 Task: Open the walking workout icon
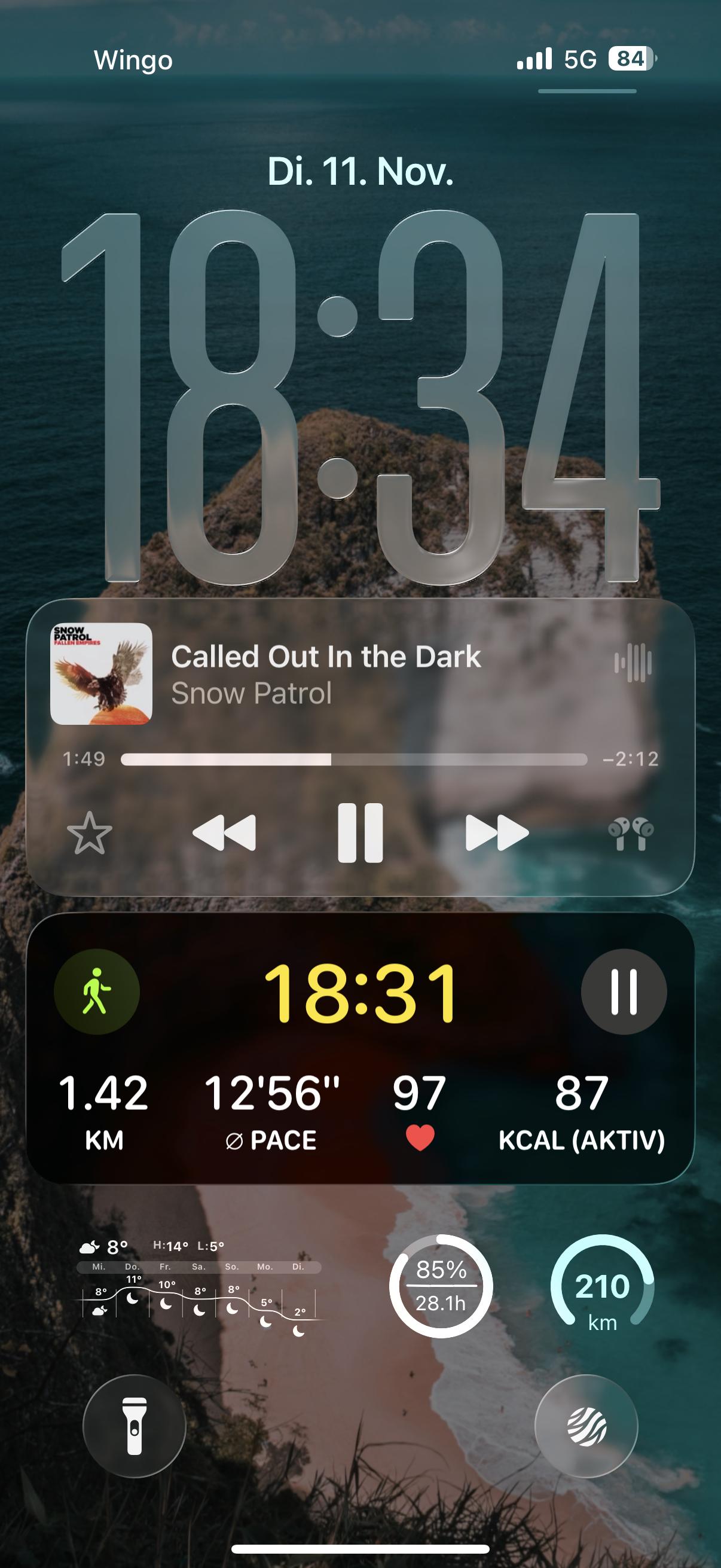(x=97, y=992)
